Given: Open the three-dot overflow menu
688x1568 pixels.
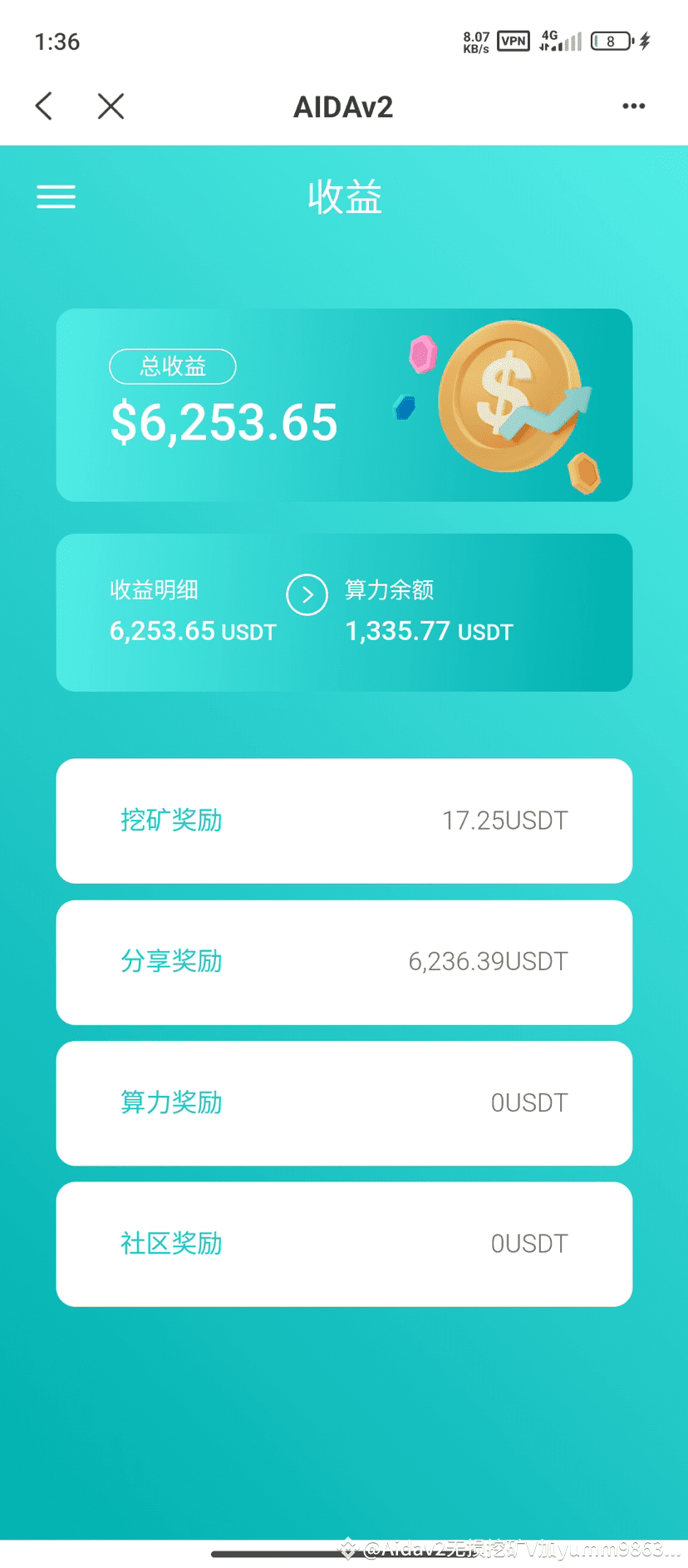Looking at the screenshot, I should (634, 106).
